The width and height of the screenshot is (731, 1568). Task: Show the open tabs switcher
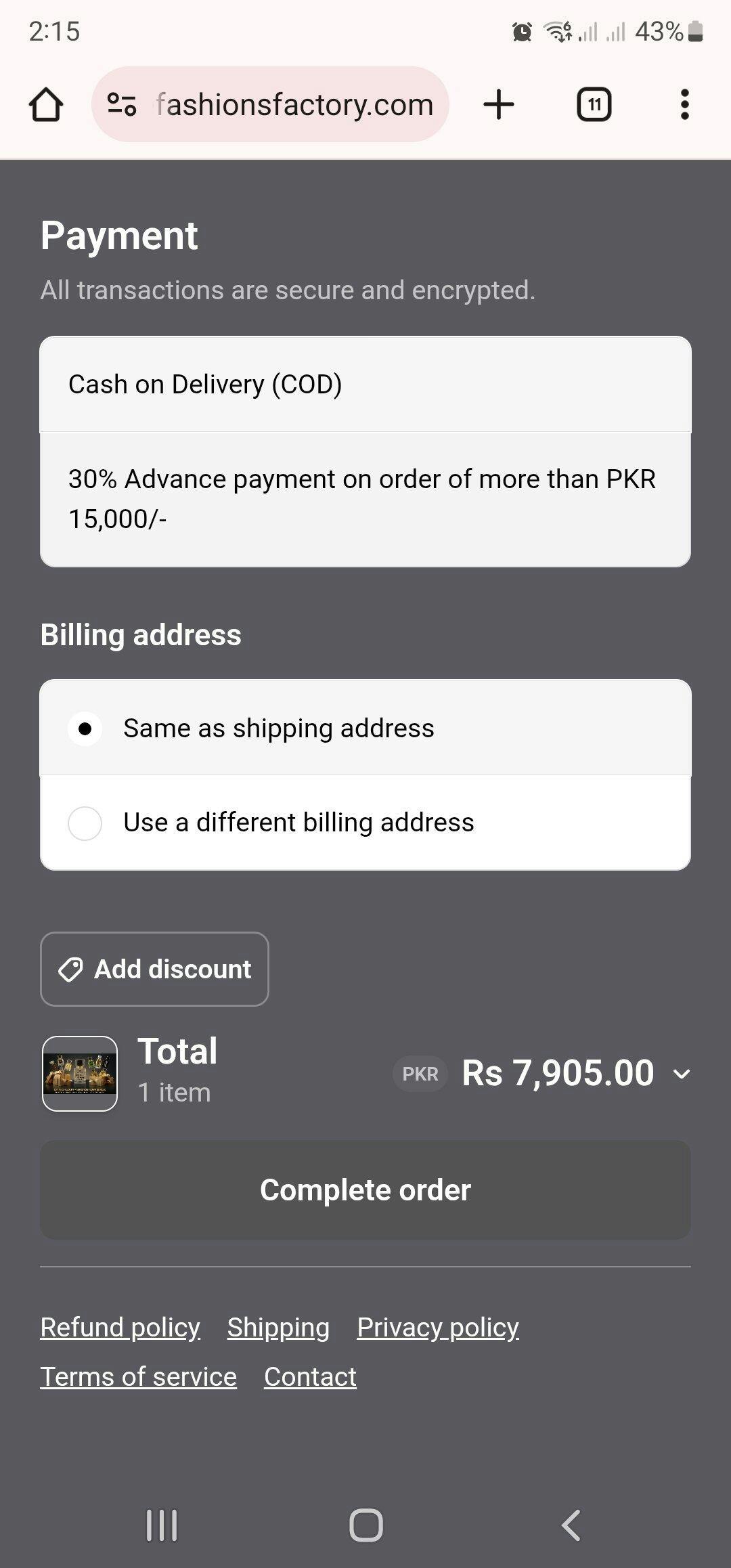coord(594,105)
